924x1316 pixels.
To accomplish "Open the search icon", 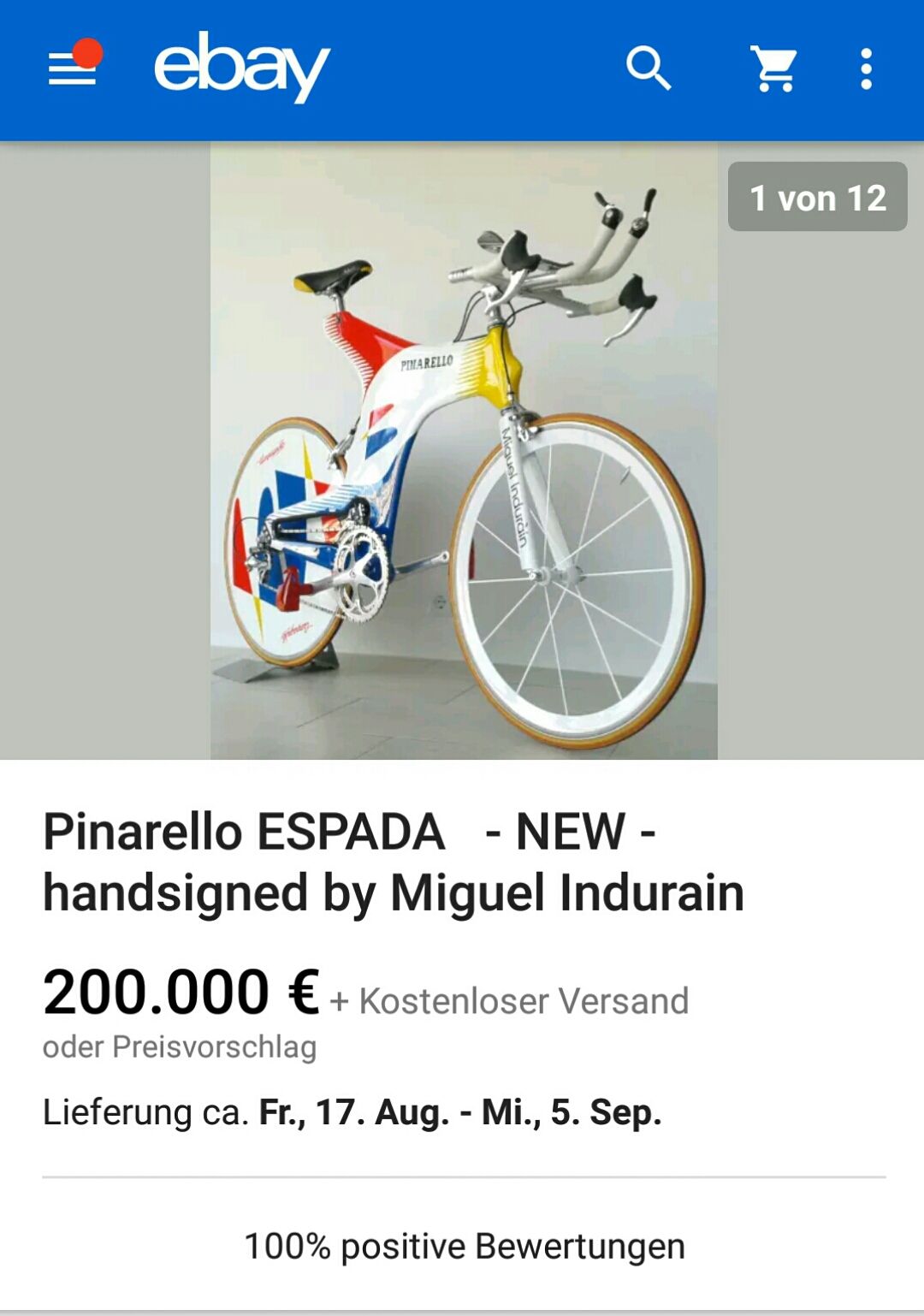I will coord(649,68).
